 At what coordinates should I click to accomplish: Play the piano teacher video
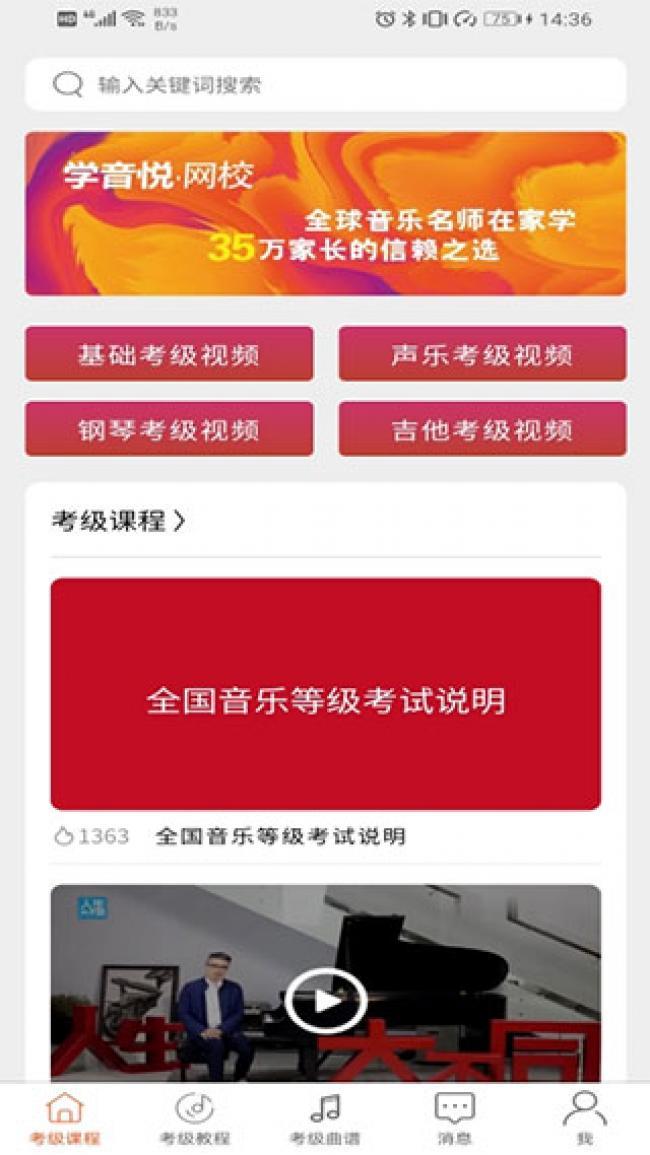tap(325, 1000)
